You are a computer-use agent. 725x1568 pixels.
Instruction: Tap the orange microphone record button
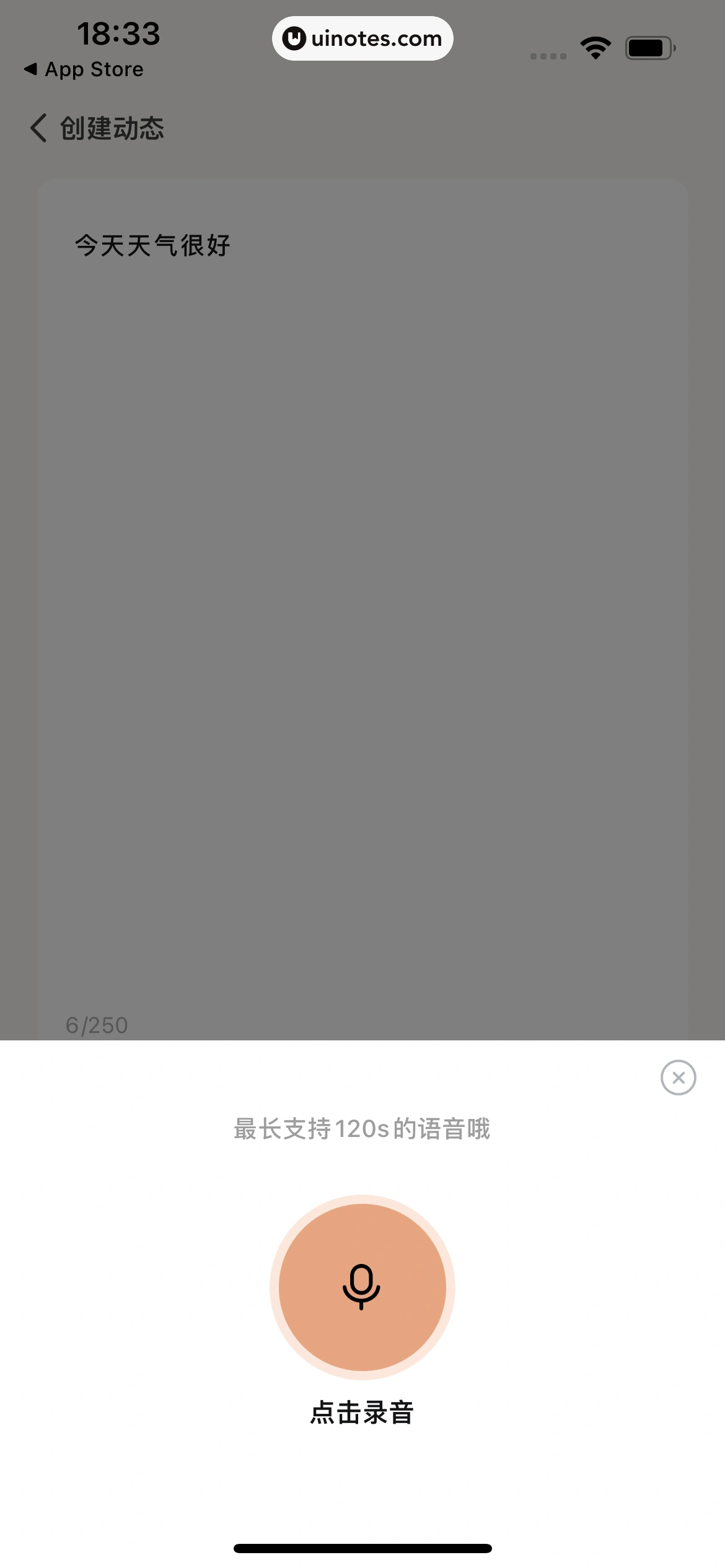(x=362, y=1287)
